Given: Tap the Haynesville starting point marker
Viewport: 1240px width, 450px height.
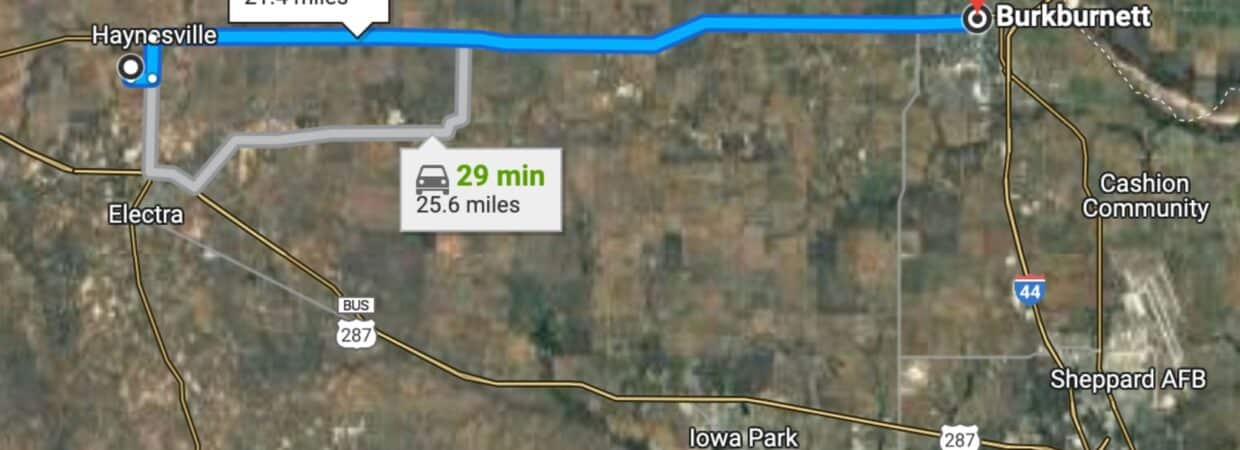Looking at the screenshot, I should coord(130,68).
